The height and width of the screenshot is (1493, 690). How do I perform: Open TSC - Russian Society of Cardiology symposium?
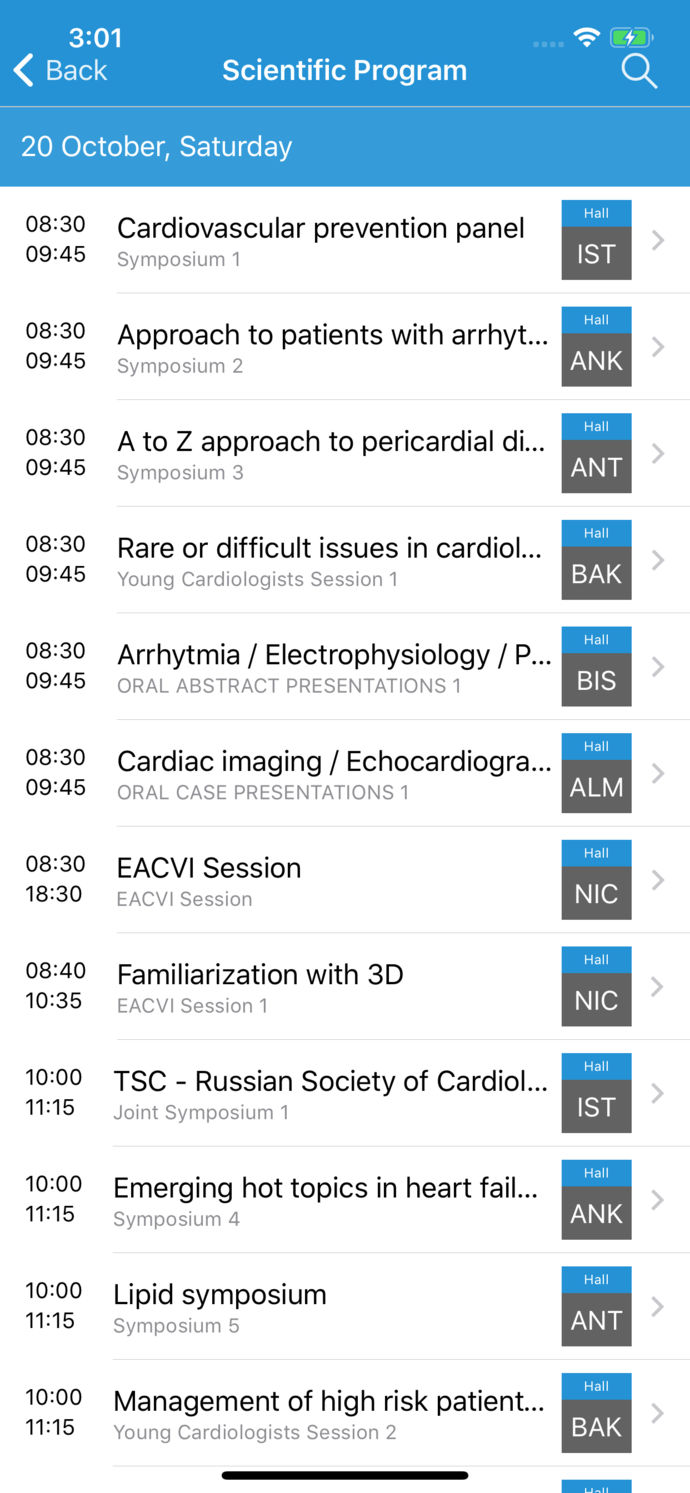point(345,1093)
